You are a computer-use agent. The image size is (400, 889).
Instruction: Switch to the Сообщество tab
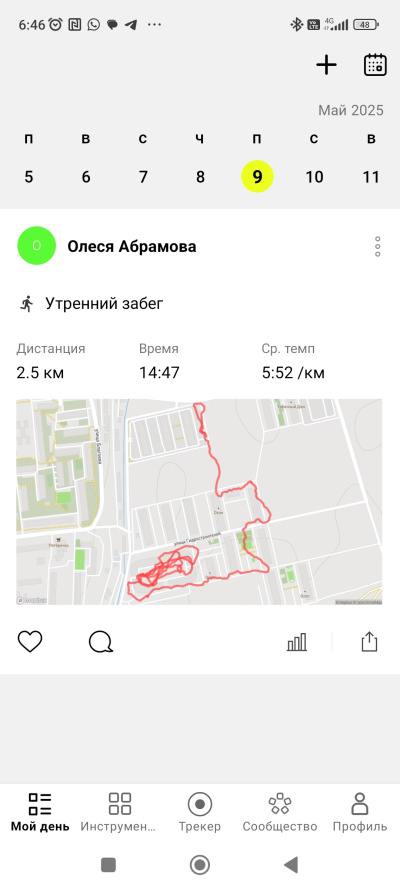(280, 812)
